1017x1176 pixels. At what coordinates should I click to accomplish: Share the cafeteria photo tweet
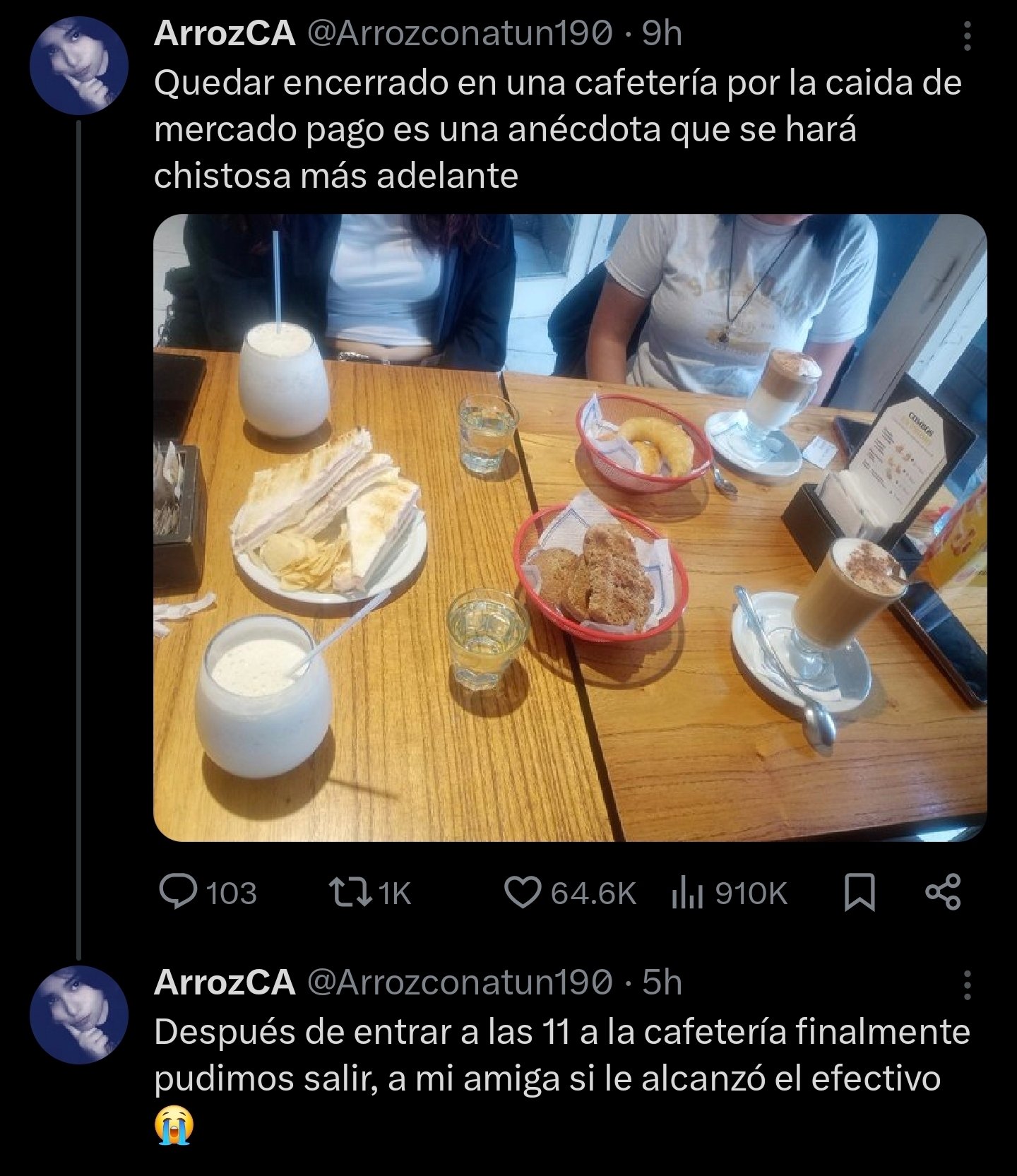942,894
